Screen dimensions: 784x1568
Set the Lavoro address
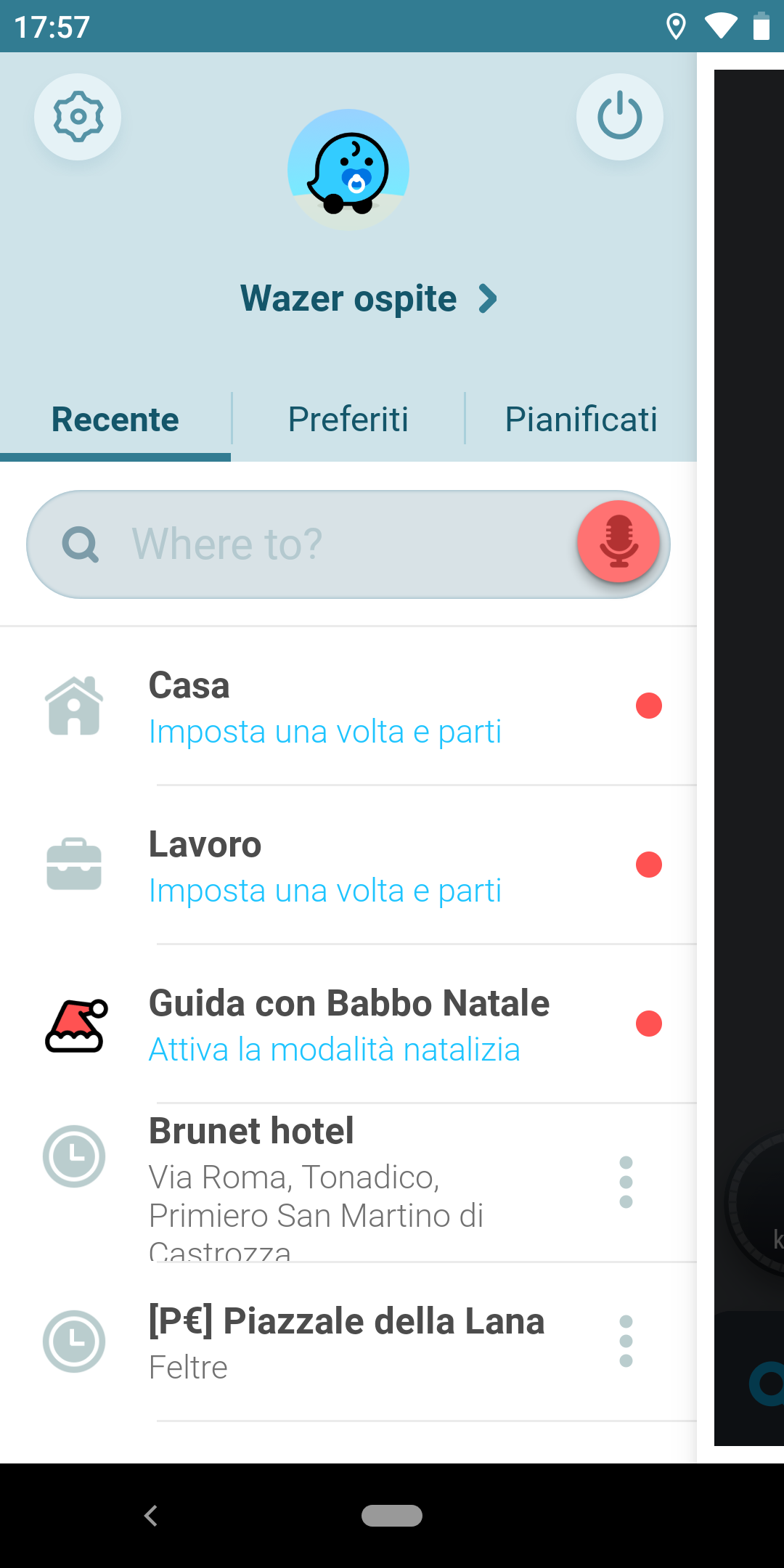[x=348, y=865]
